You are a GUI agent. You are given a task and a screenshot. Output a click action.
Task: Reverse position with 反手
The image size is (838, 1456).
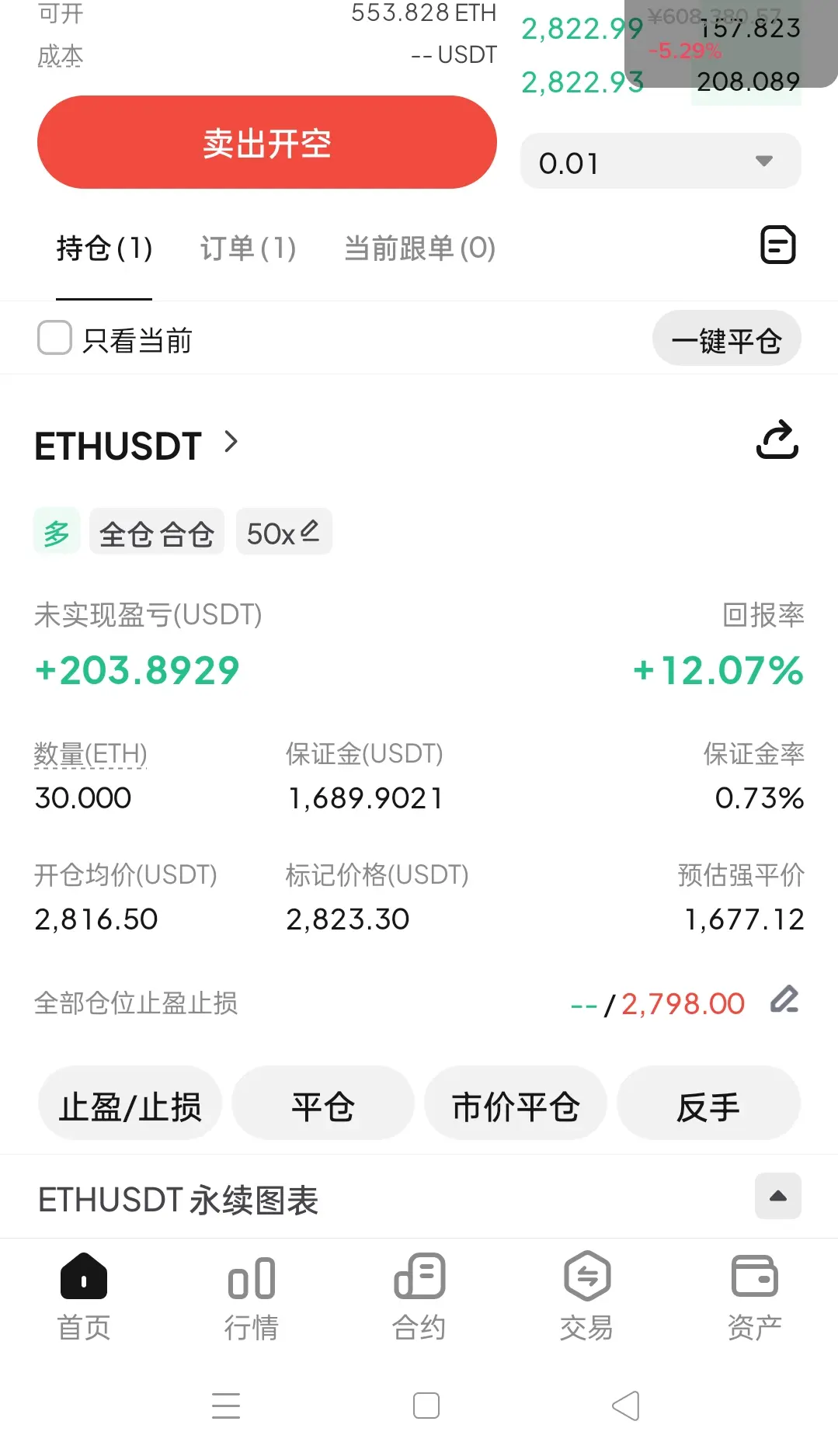[708, 1106]
